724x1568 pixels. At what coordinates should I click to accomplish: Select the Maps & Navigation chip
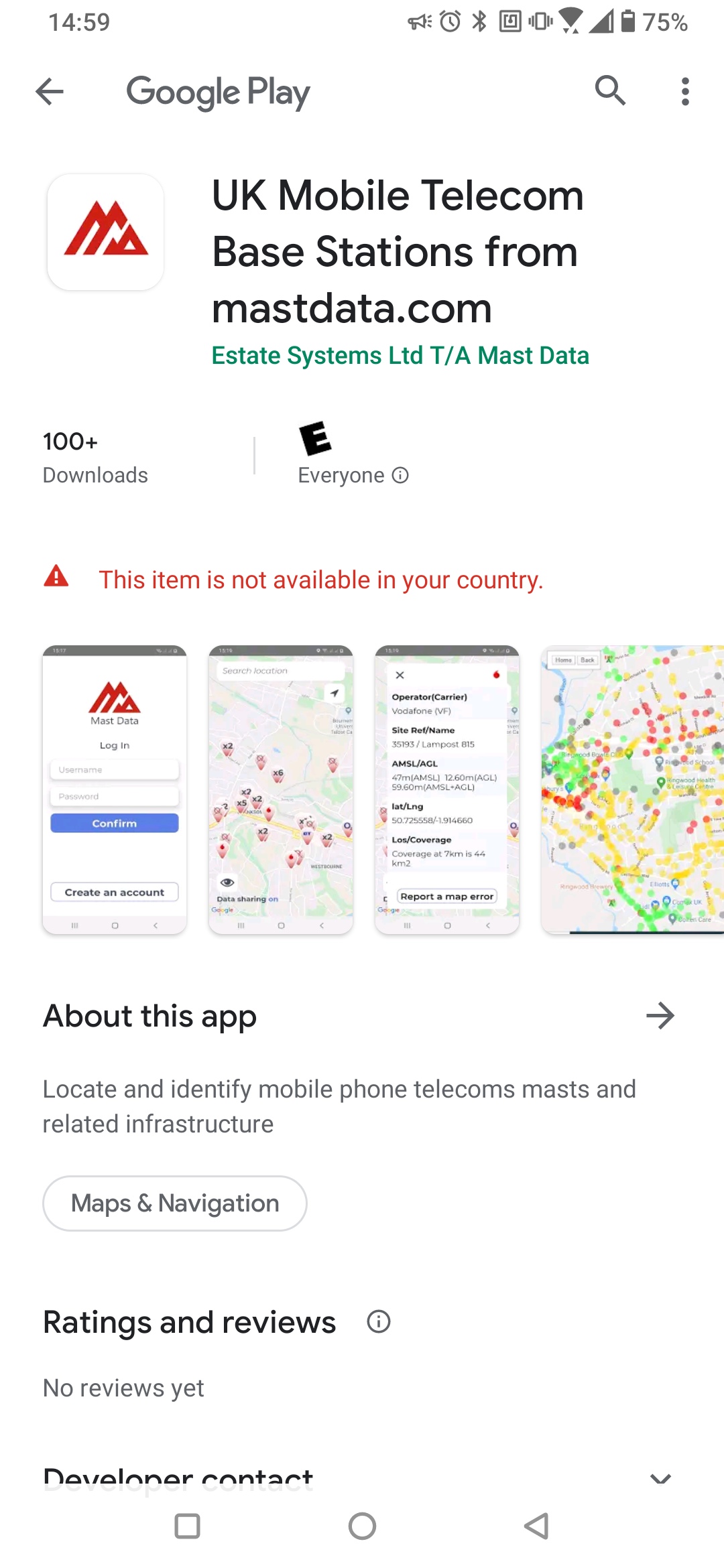175,1203
